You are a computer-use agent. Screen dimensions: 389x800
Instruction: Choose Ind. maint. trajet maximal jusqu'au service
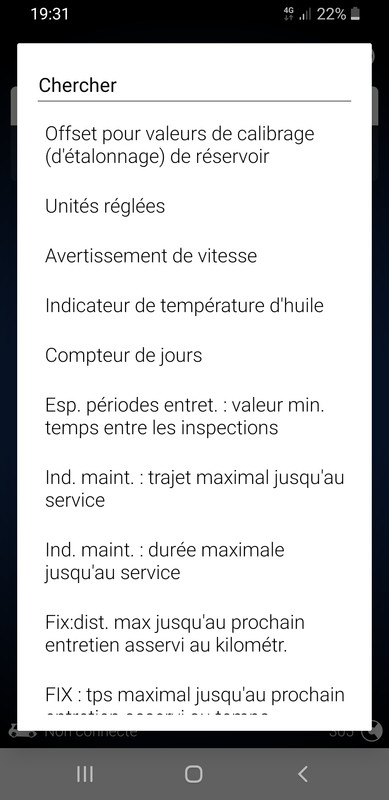[x=194, y=489]
